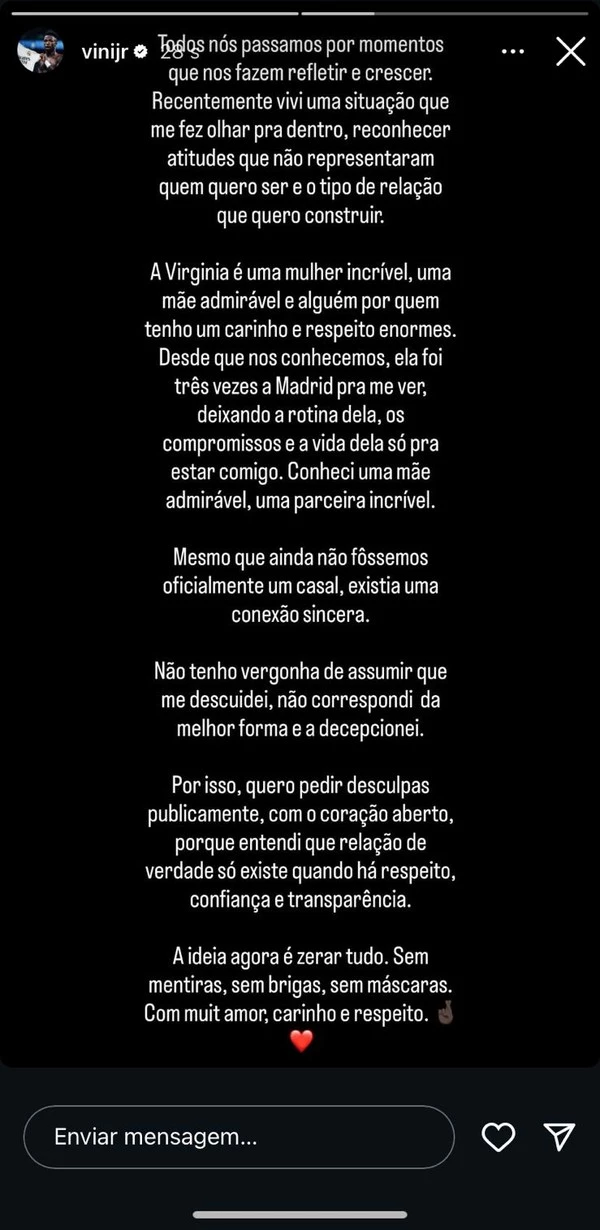Tap the vinijr username
Viewport: 600px width, 1230px height.
[102, 52]
